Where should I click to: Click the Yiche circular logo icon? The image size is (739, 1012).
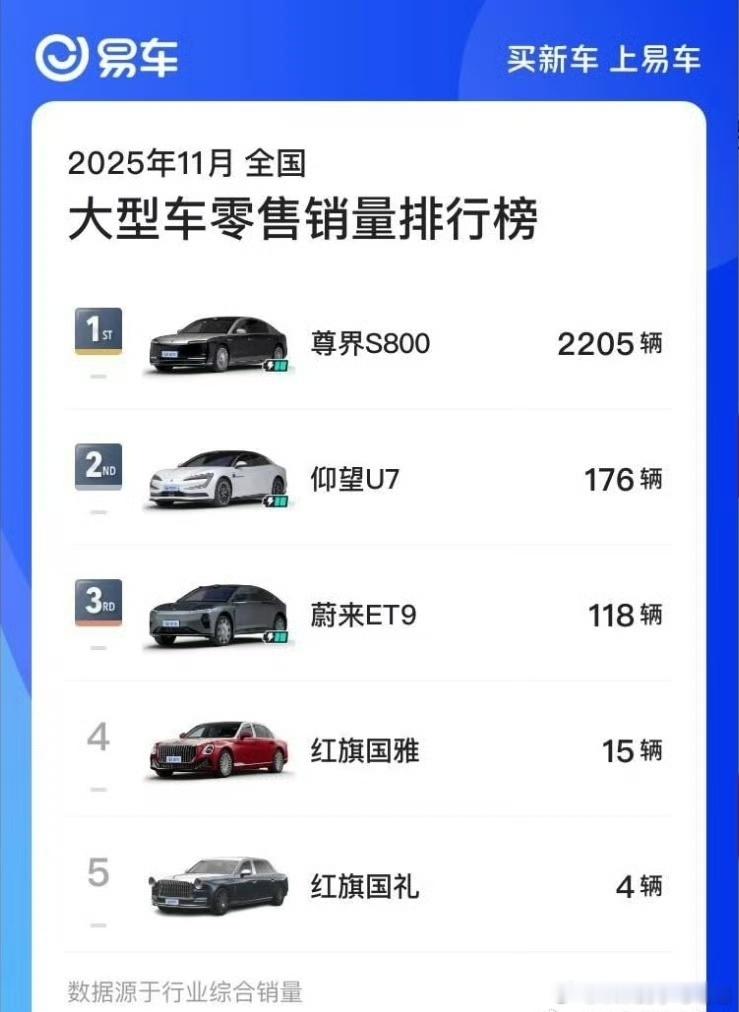click(x=64, y=58)
